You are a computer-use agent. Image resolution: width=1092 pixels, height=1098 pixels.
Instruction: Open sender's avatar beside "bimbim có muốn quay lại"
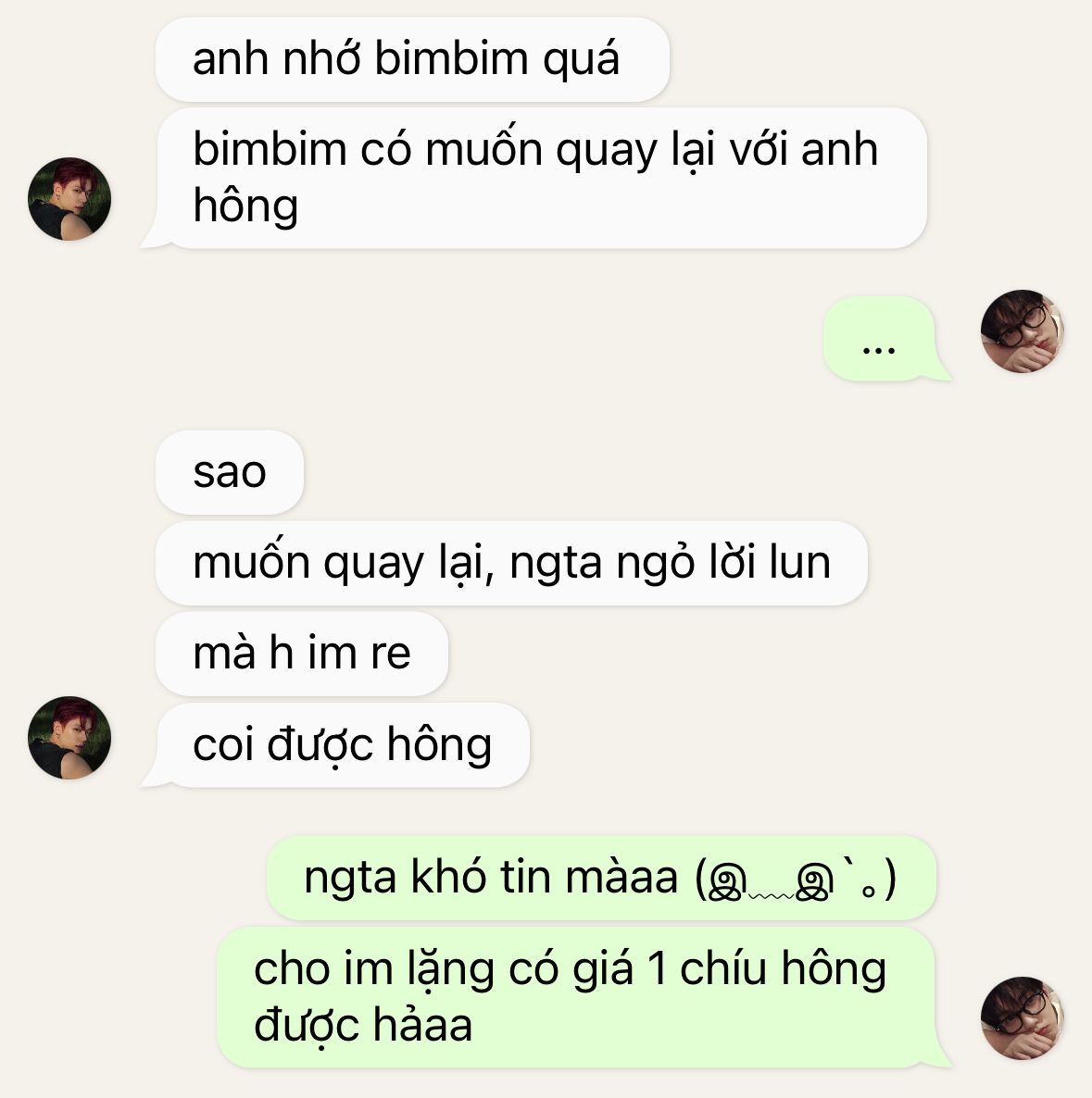coord(69,199)
